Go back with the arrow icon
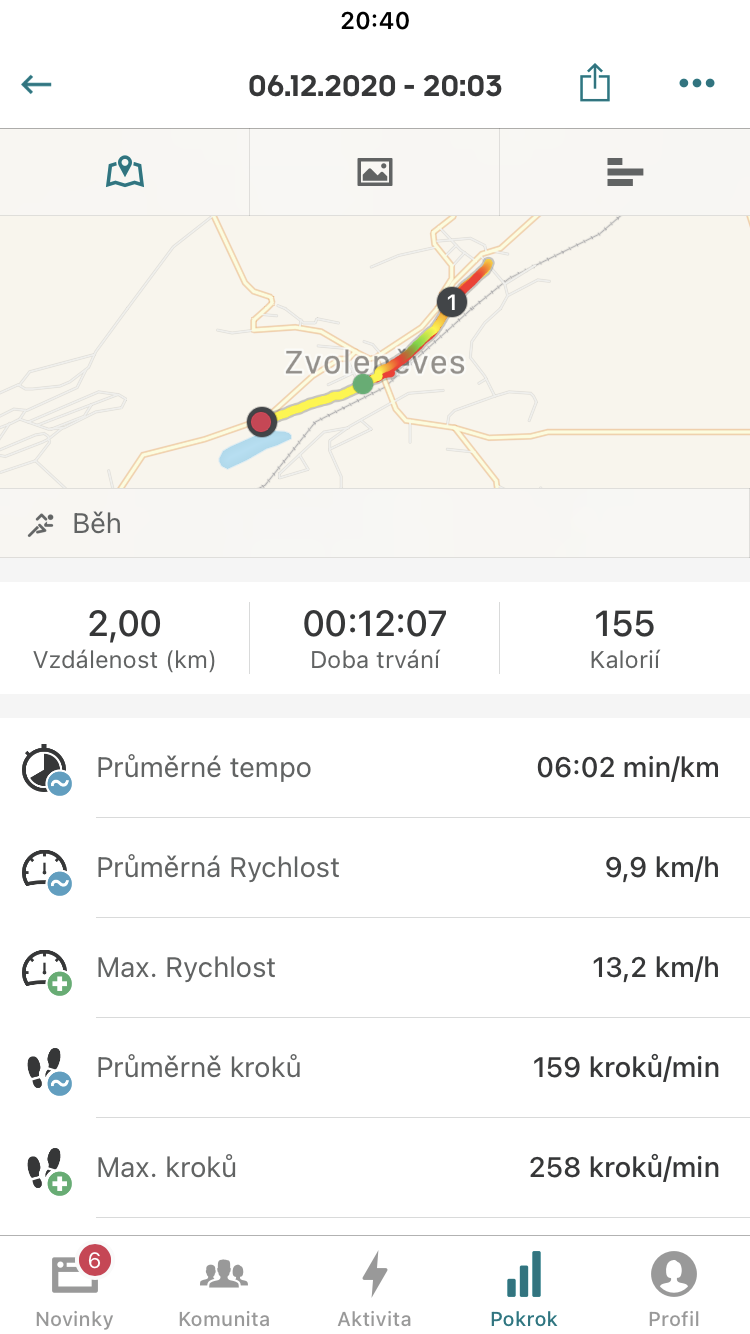This screenshot has height=1334, width=750. [x=36, y=84]
